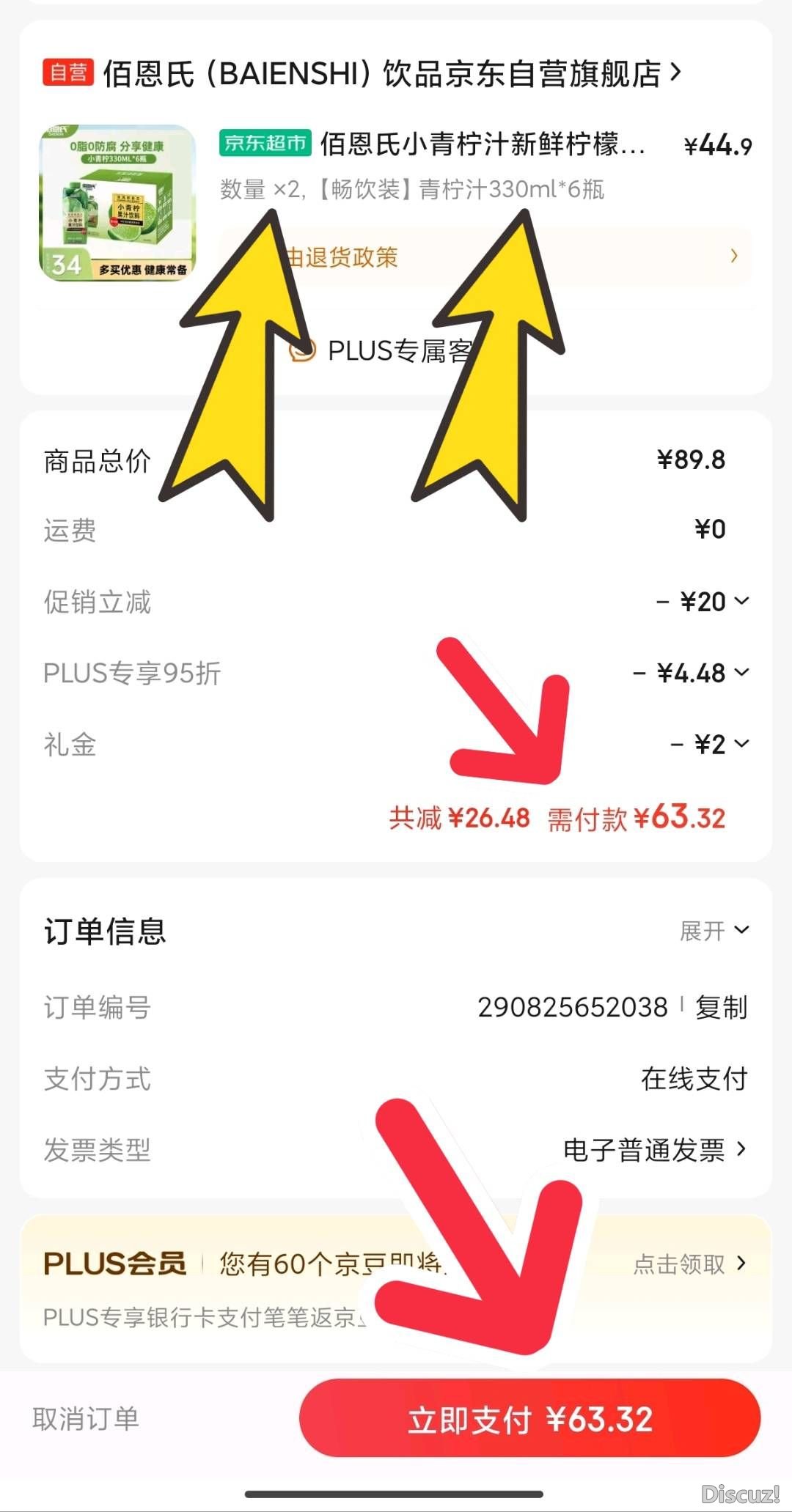
Task: Expand the 促销立减 discount details
Action: point(703,602)
